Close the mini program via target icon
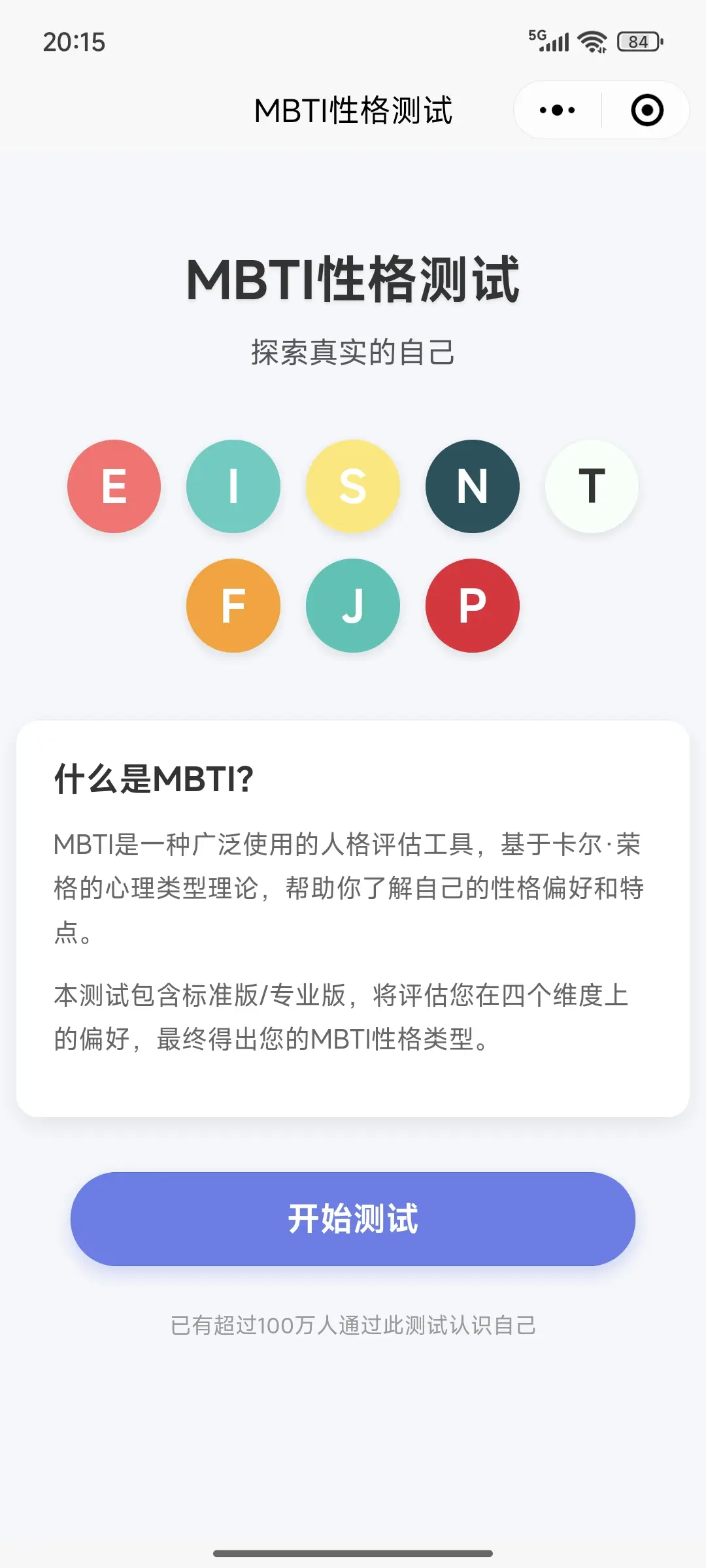 647,110
